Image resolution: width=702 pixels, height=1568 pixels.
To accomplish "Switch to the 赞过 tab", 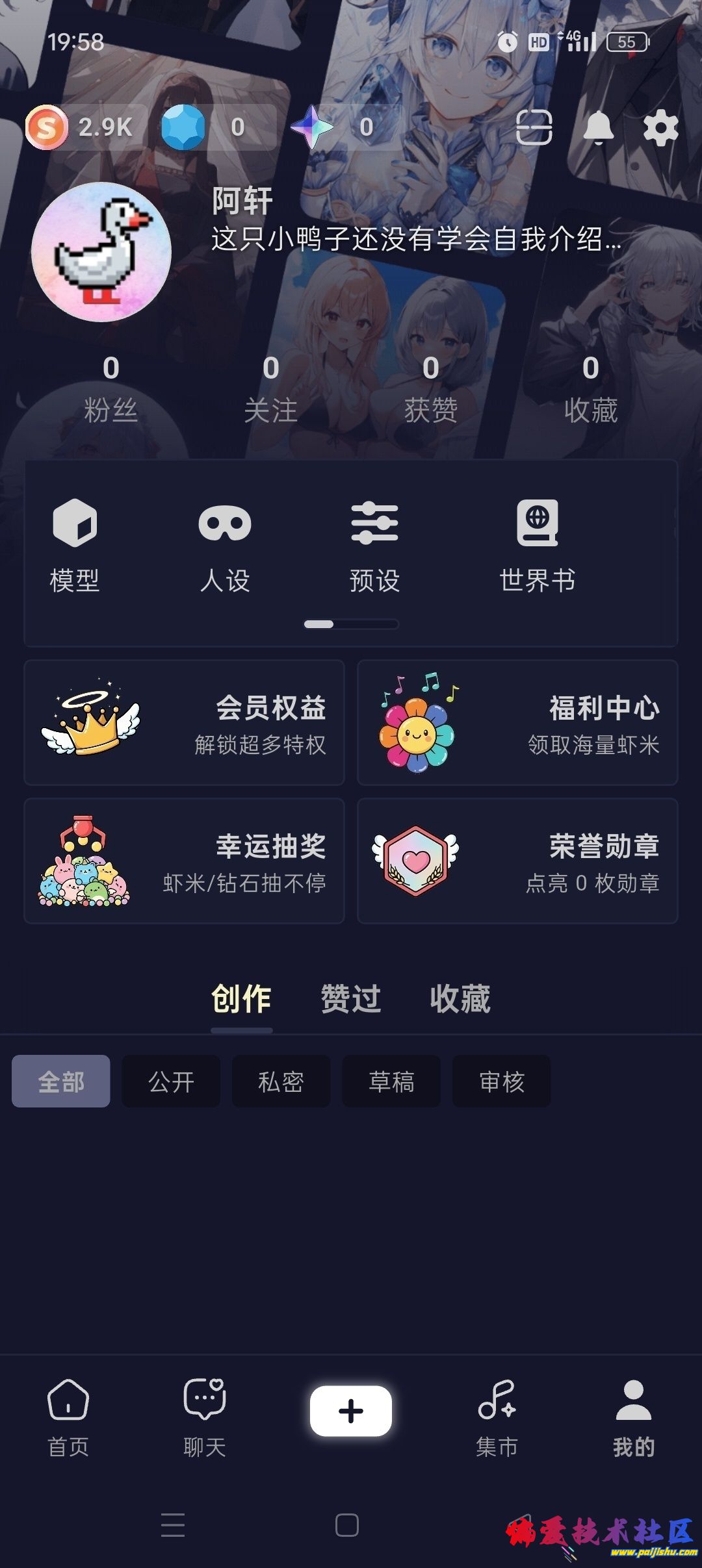I will pos(351,998).
